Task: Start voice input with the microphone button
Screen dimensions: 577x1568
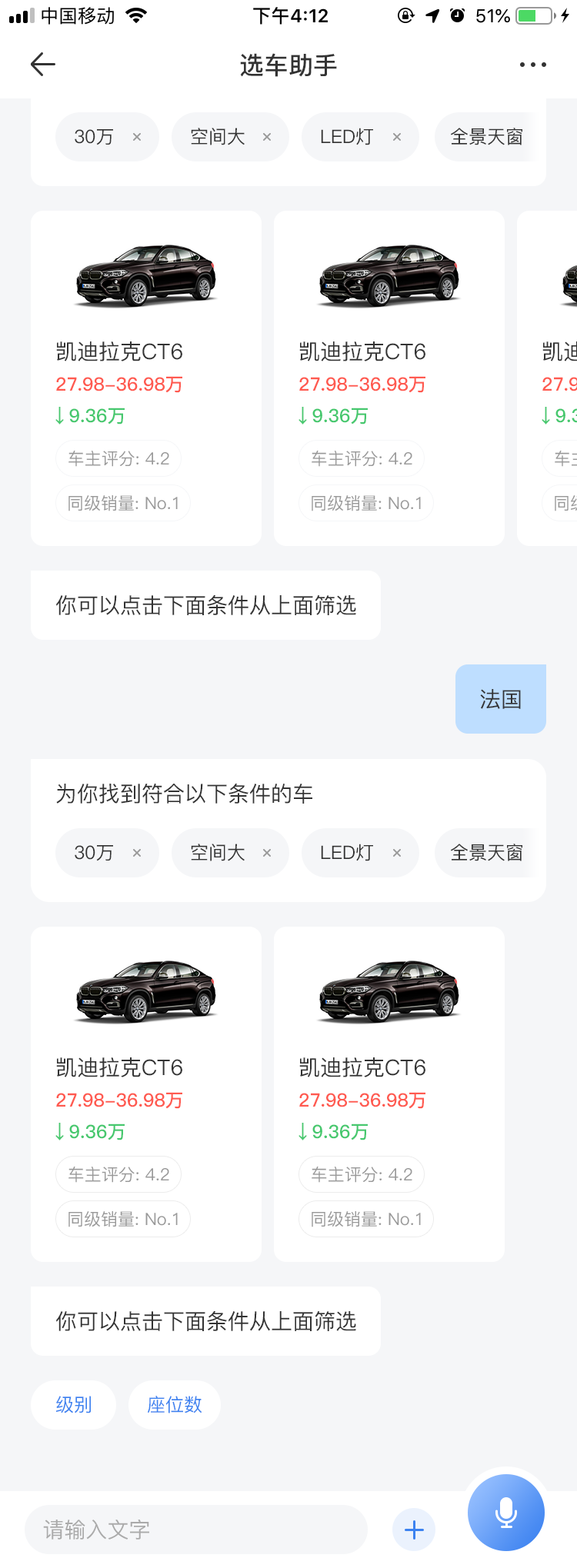Action: 506,1513
